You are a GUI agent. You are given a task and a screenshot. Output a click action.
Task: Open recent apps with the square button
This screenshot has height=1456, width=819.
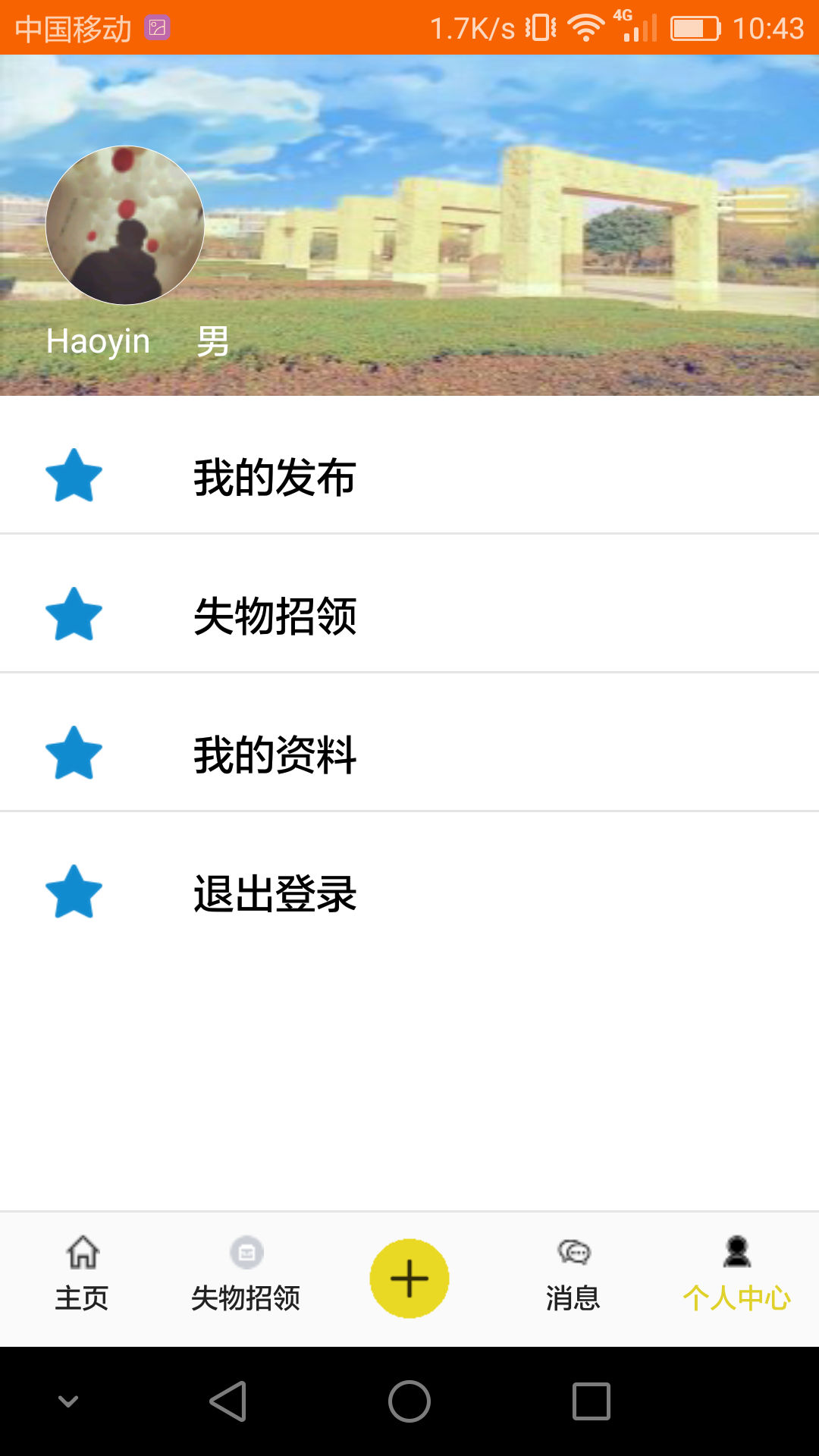[x=591, y=1401]
